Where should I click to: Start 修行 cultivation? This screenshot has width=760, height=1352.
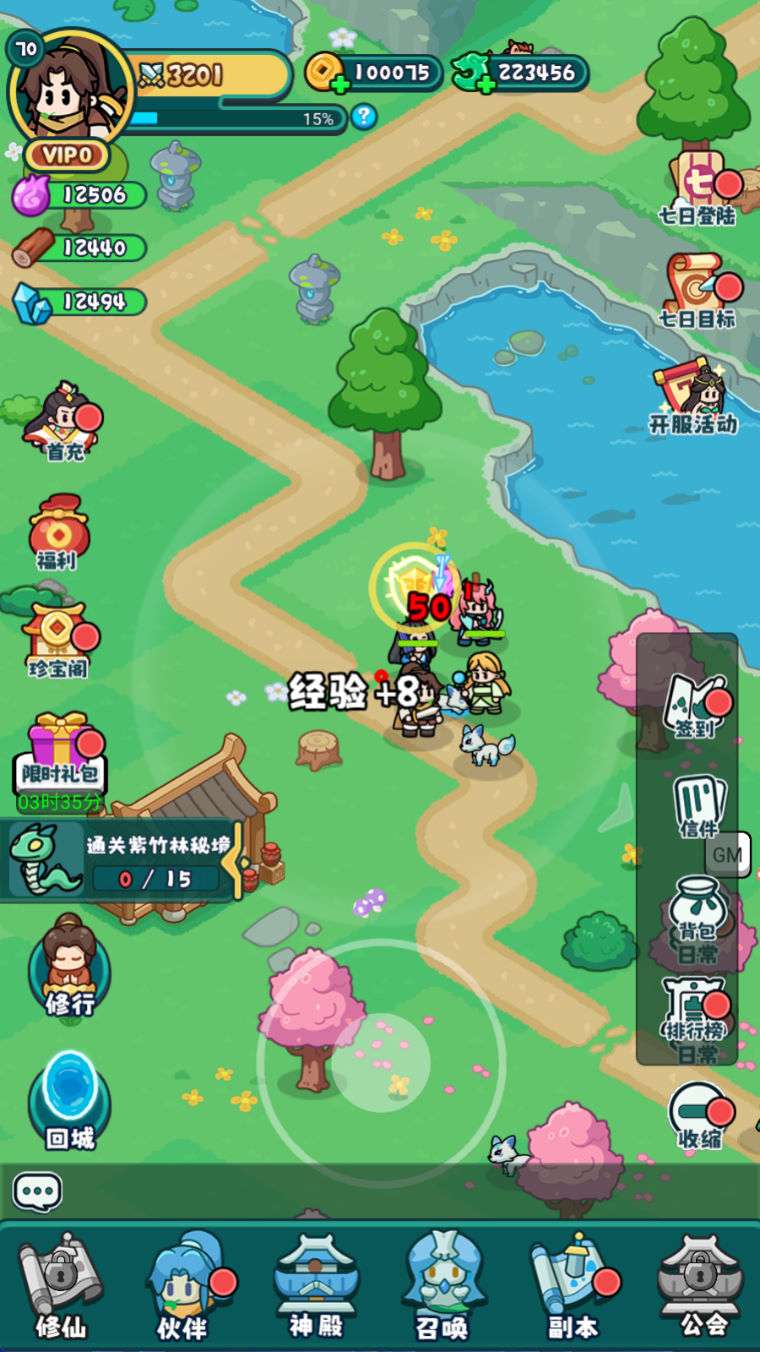coord(69,966)
